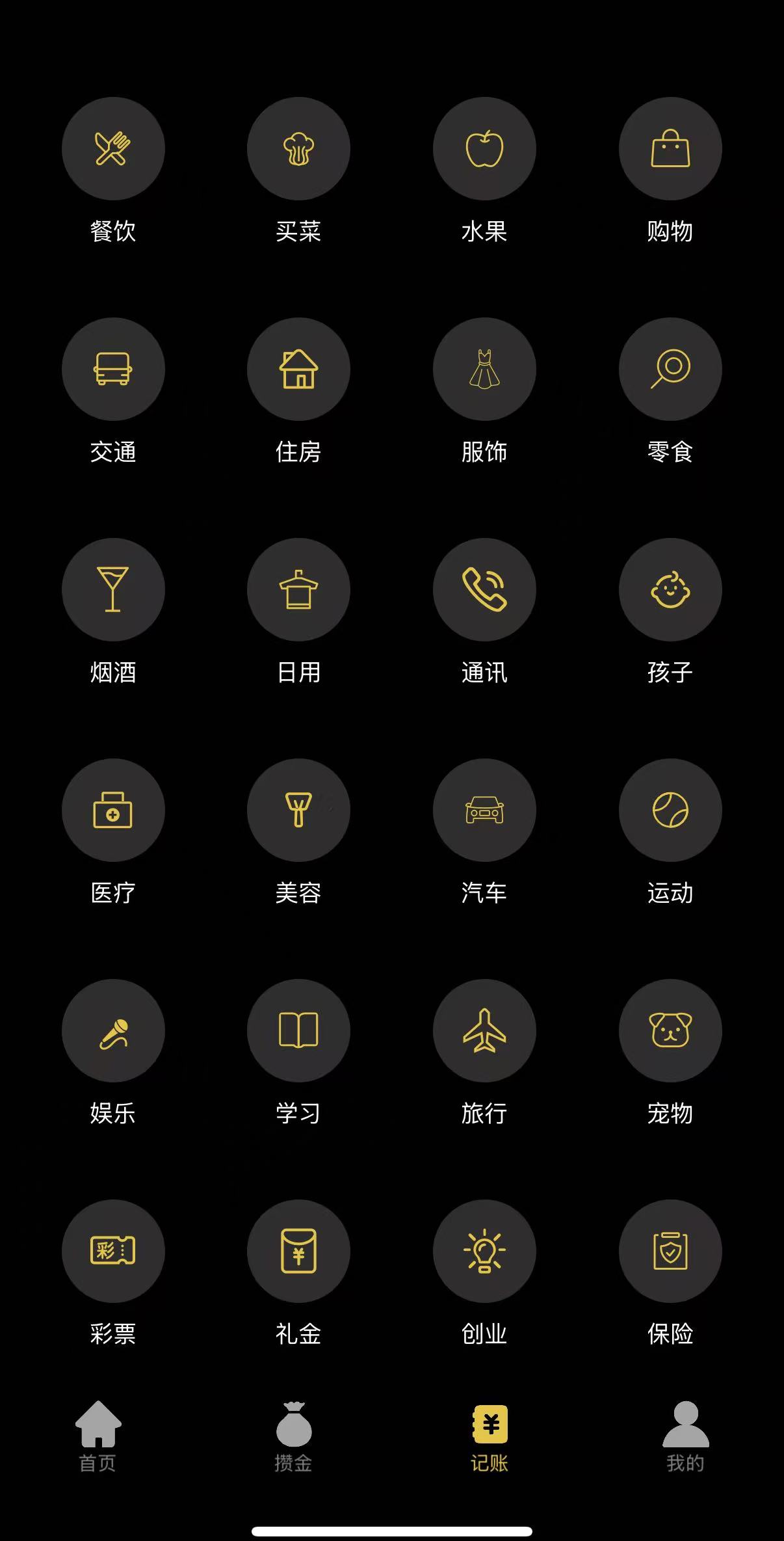Tap the 零食 snacks category icon

pos(670,369)
